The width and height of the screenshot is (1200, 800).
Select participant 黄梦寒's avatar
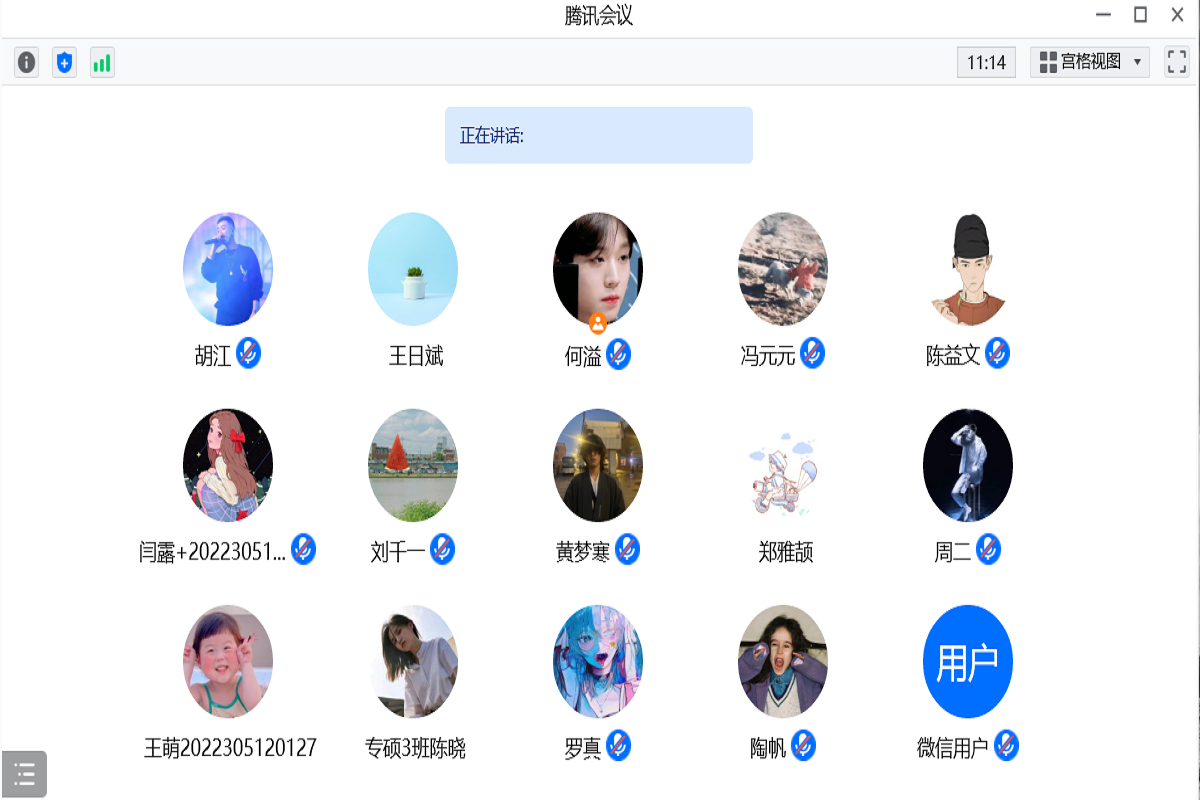tap(598, 465)
